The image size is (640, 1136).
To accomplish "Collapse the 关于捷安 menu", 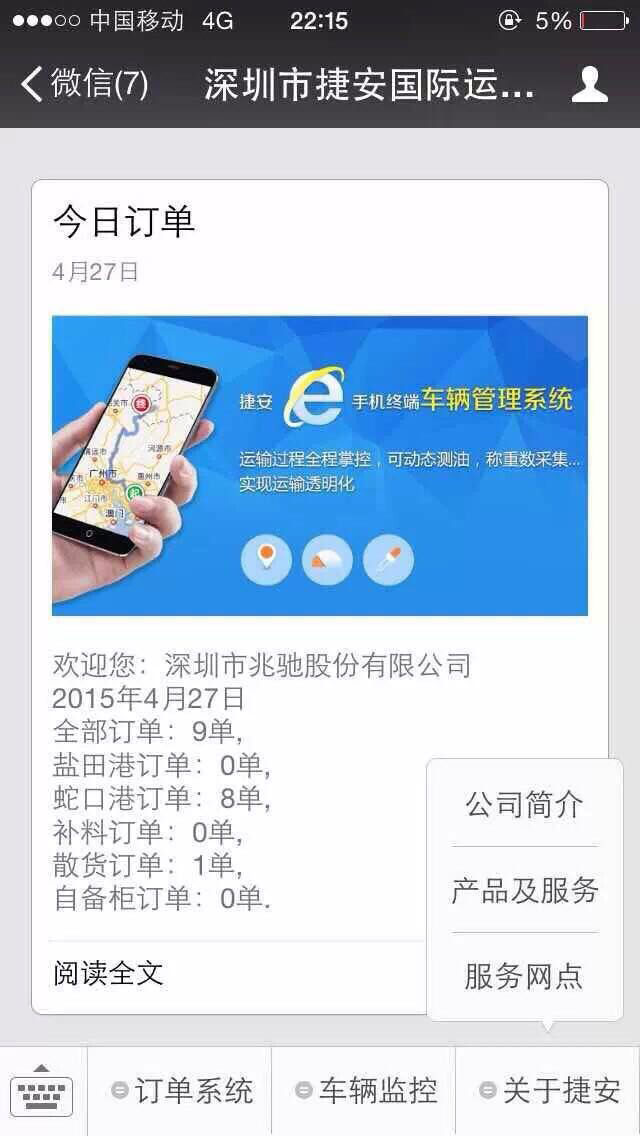I will (x=549, y=1091).
